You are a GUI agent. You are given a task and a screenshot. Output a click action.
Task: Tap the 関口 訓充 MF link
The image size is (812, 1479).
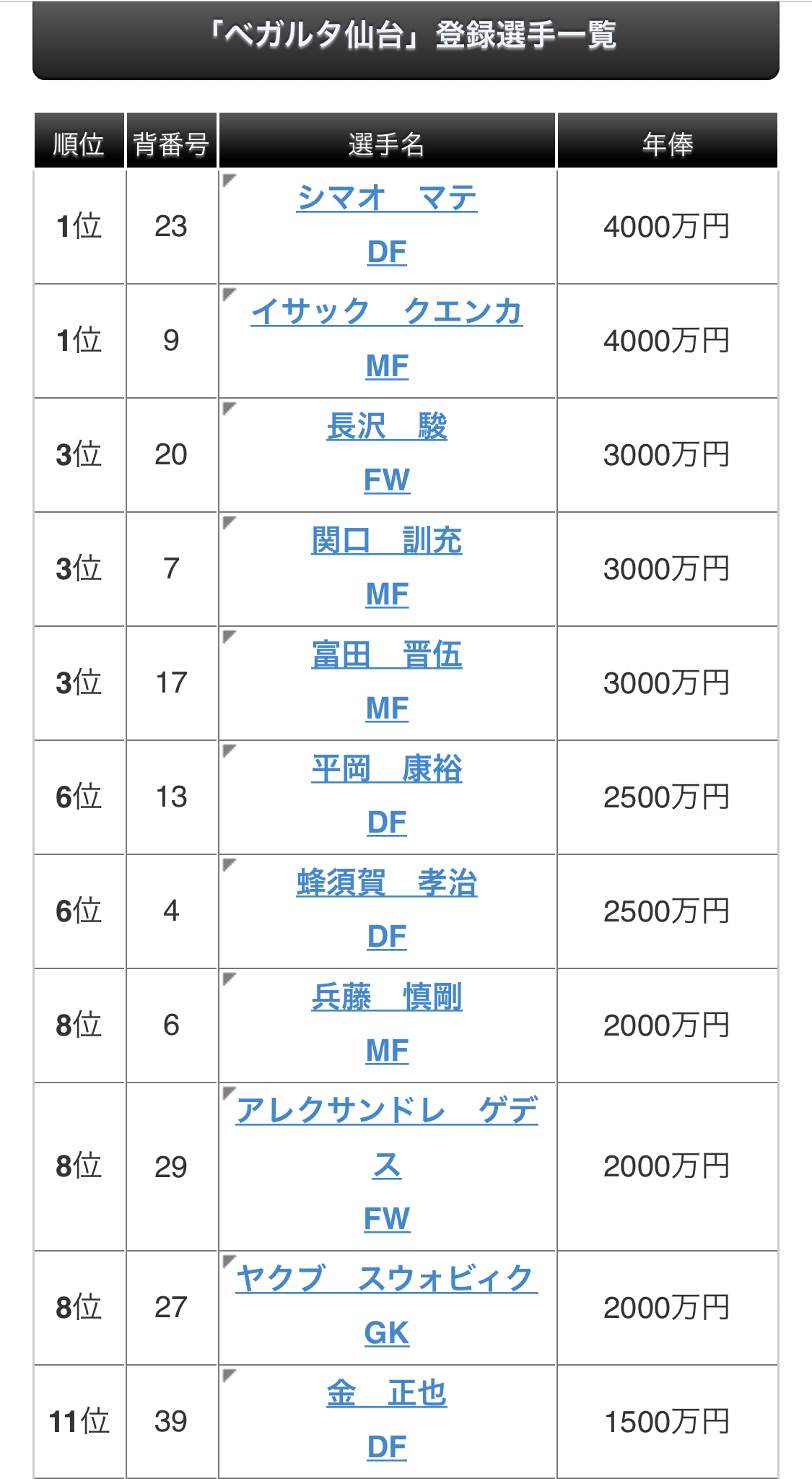pos(387,567)
